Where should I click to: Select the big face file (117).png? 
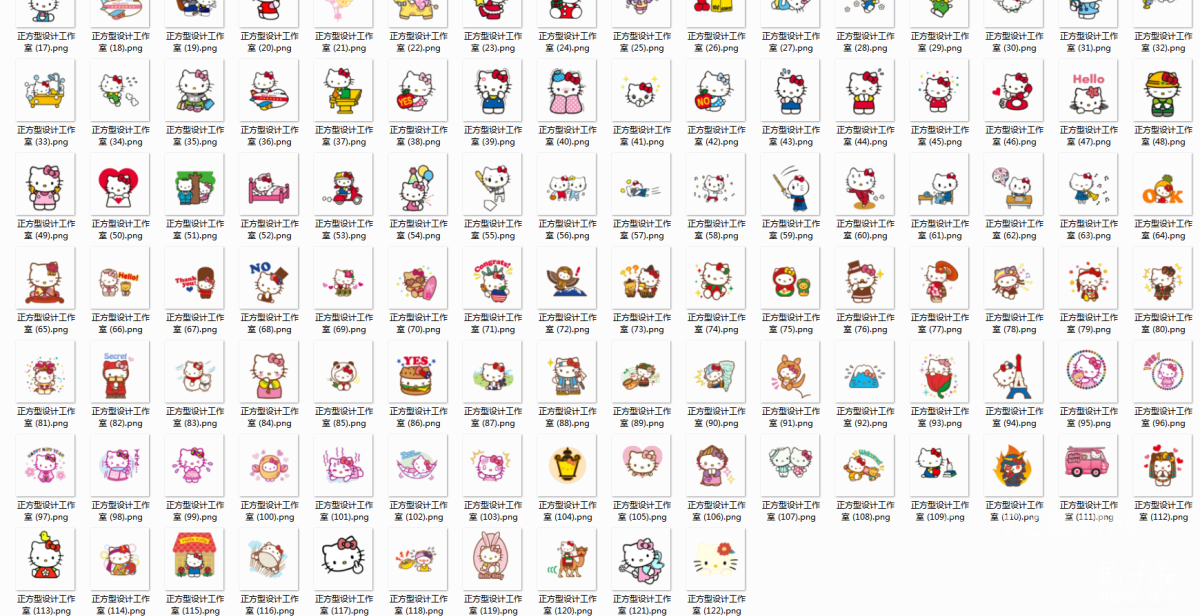tap(342, 558)
